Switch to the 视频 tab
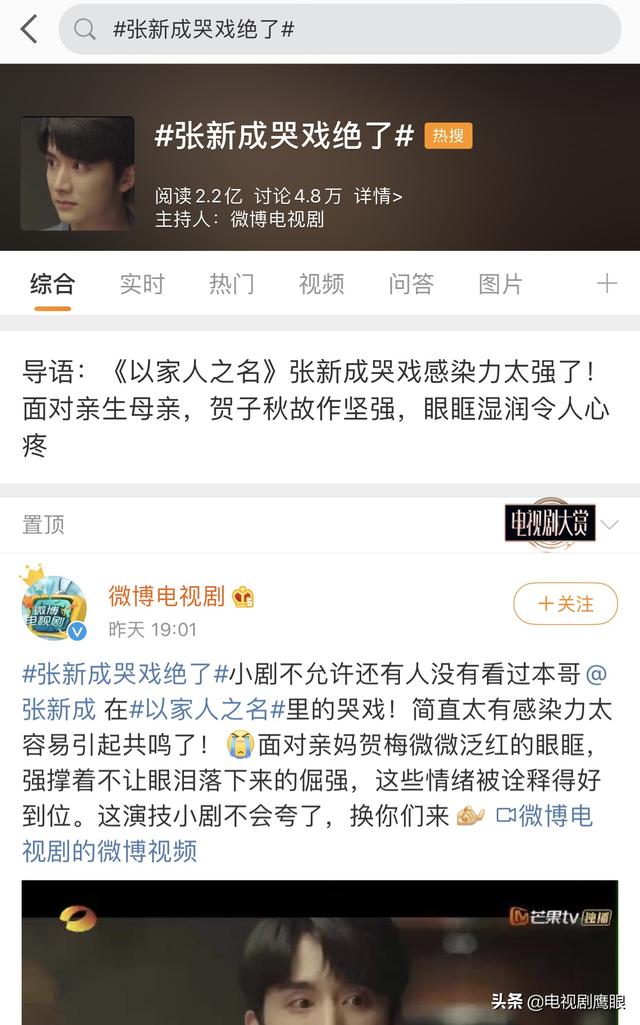Image resolution: width=640 pixels, height=1025 pixels. 321,284
